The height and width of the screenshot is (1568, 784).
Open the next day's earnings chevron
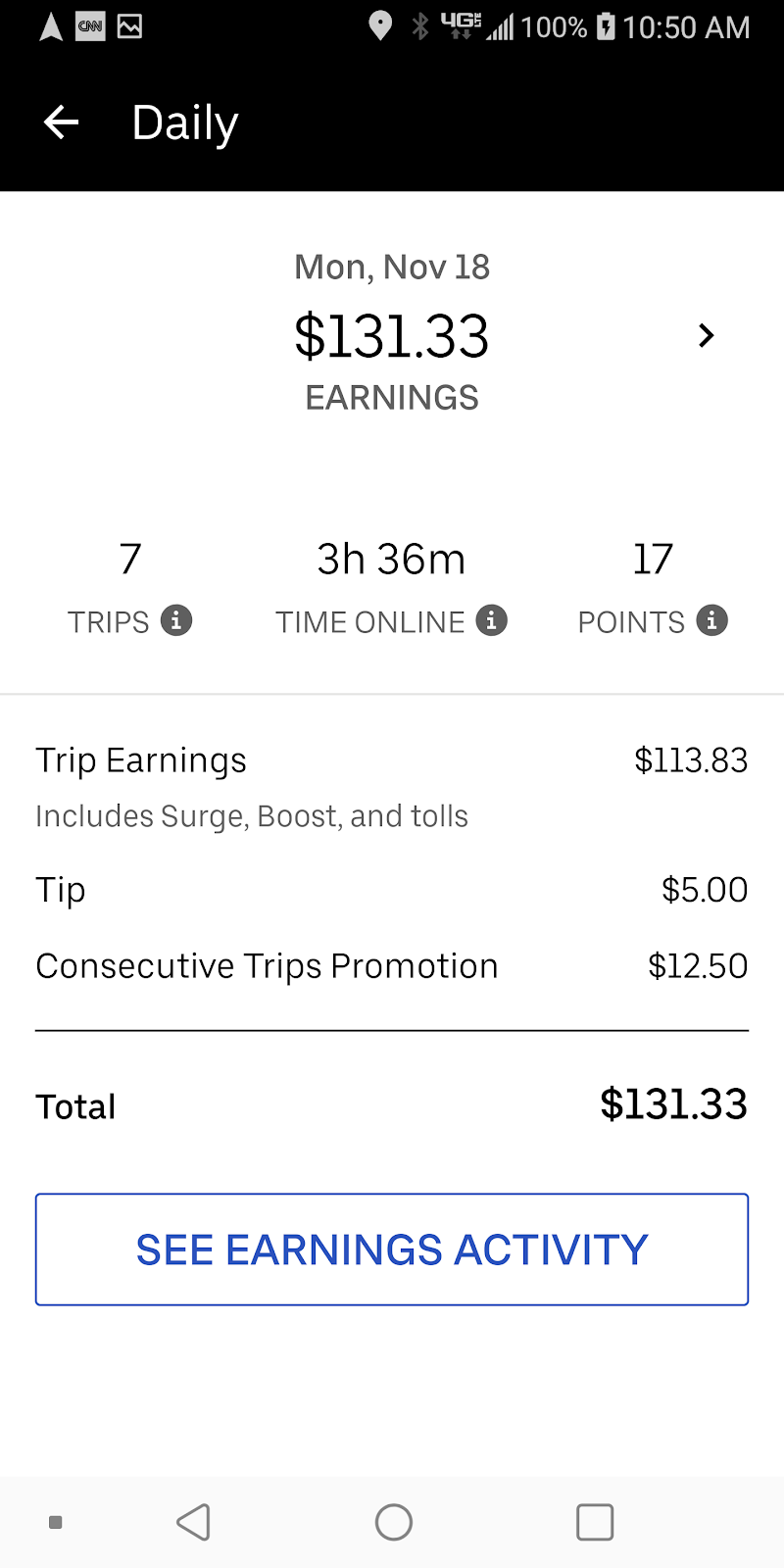[706, 335]
